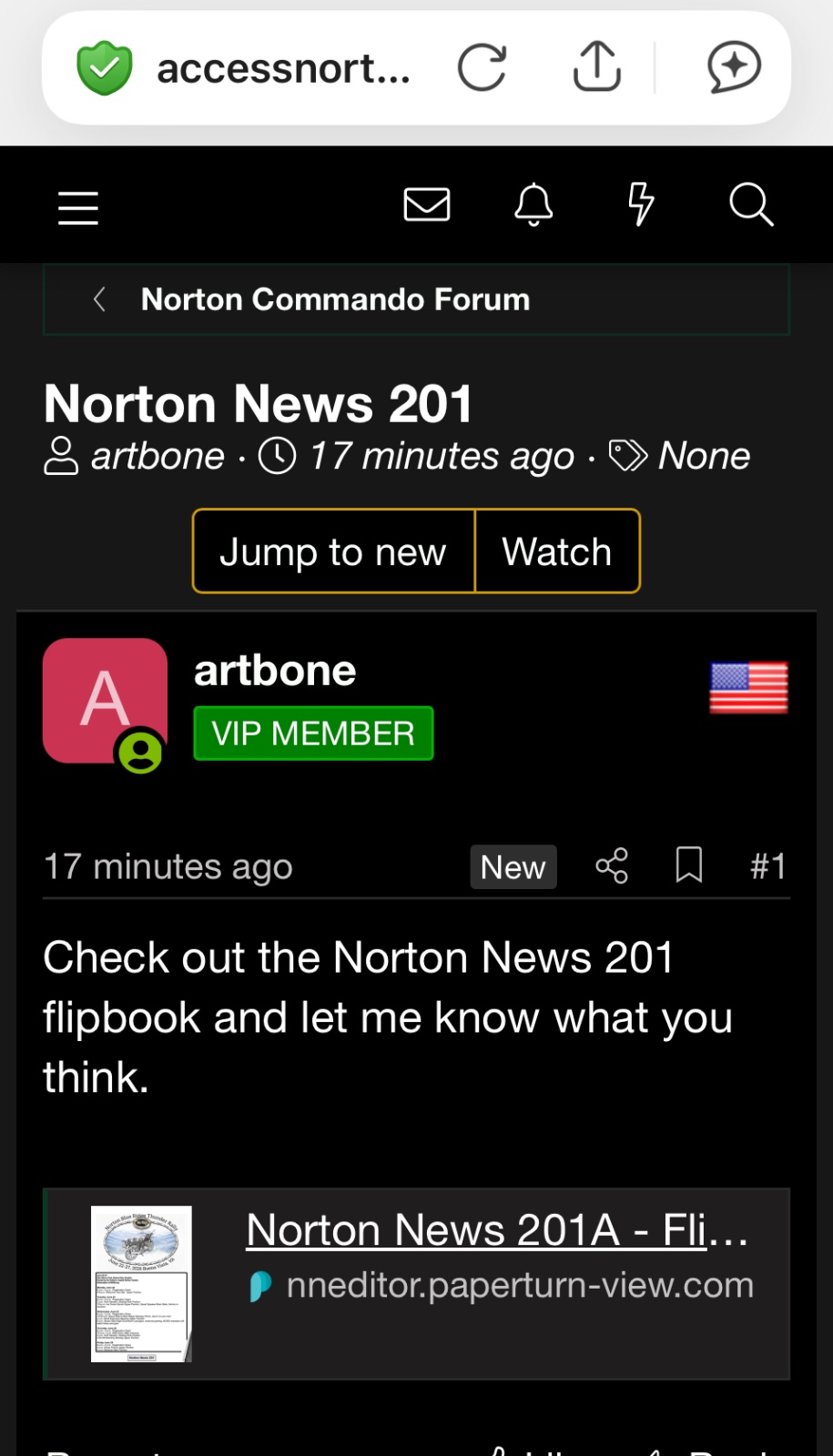Share post #1
Image resolution: width=833 pixels, height=1456 pixels.
pyautogui.click(x=612, y=865)
